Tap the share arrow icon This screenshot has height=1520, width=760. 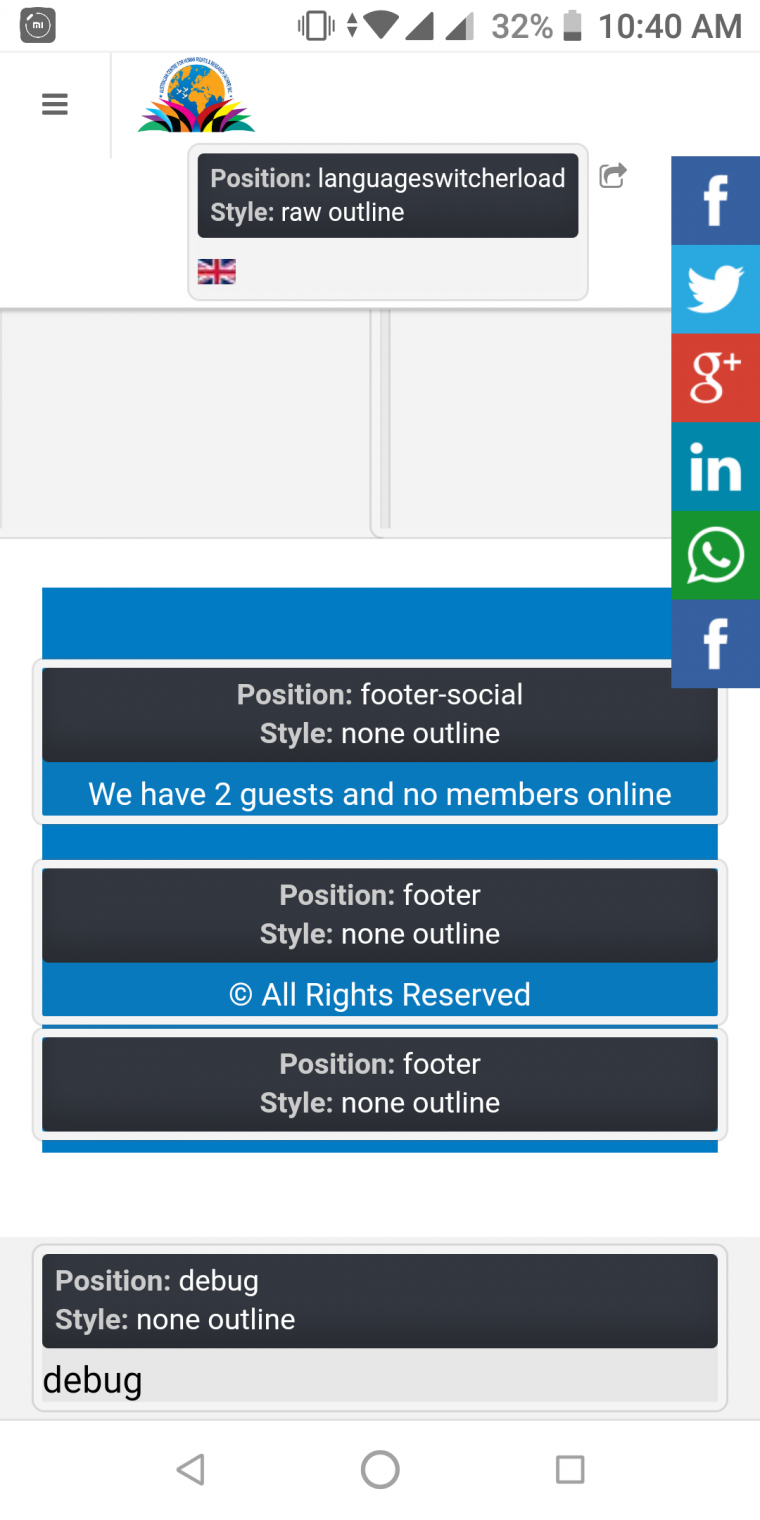[612, 176]
